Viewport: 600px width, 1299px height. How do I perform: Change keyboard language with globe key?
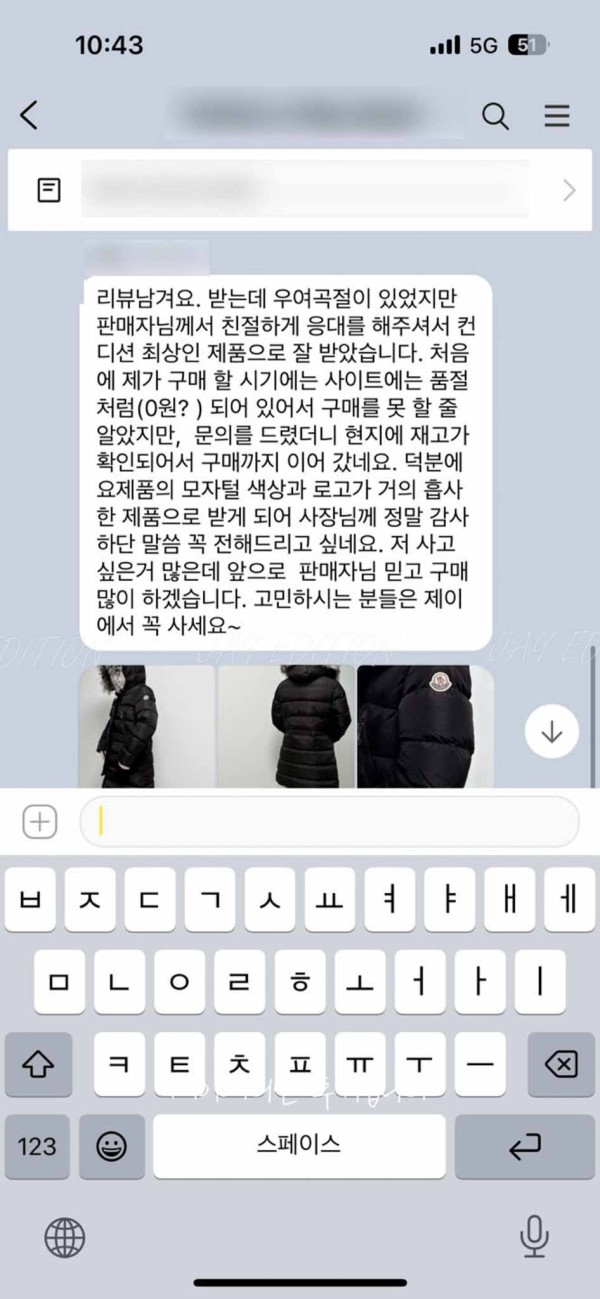click(65, 1238)
